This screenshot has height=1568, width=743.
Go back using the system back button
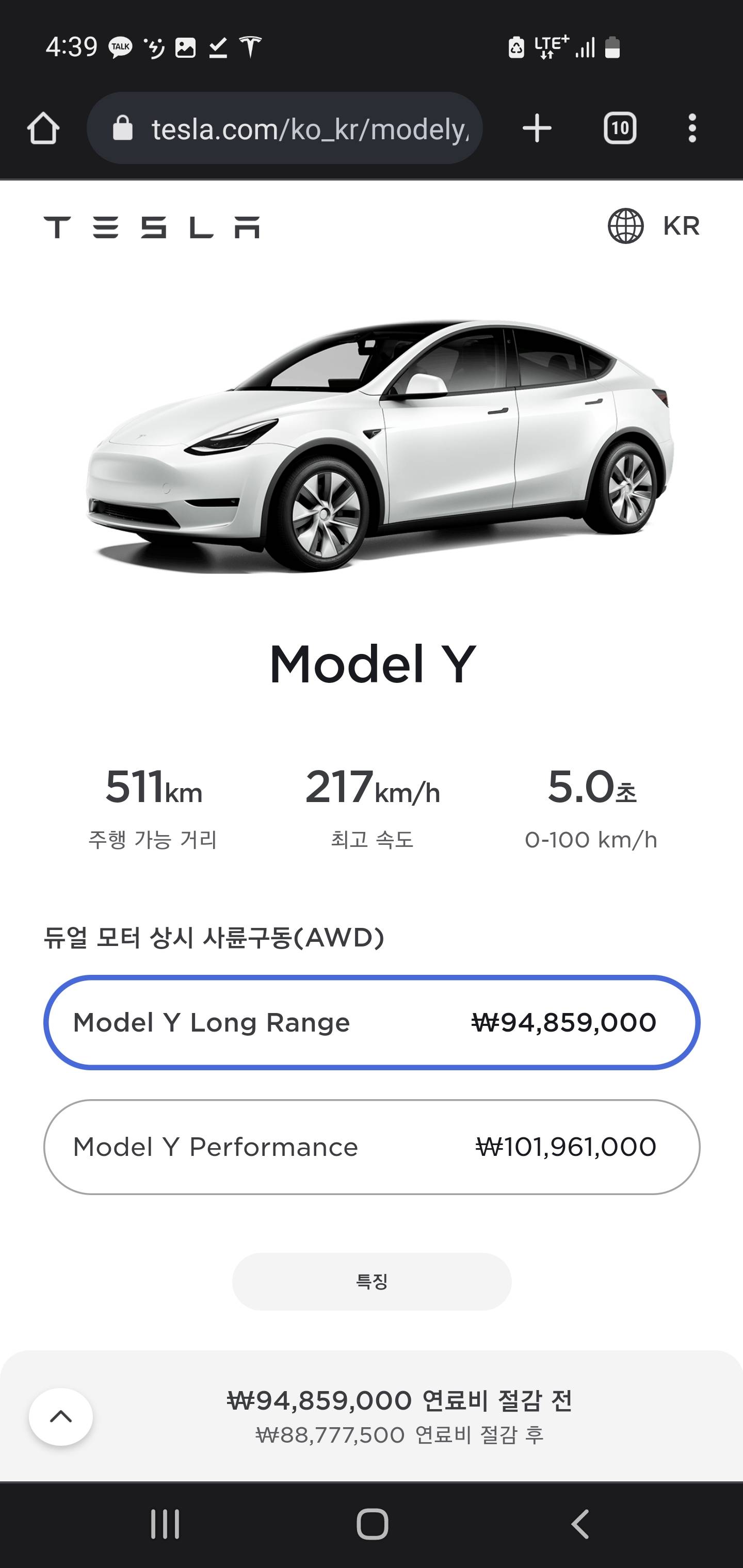click(x=580, y=1524)
